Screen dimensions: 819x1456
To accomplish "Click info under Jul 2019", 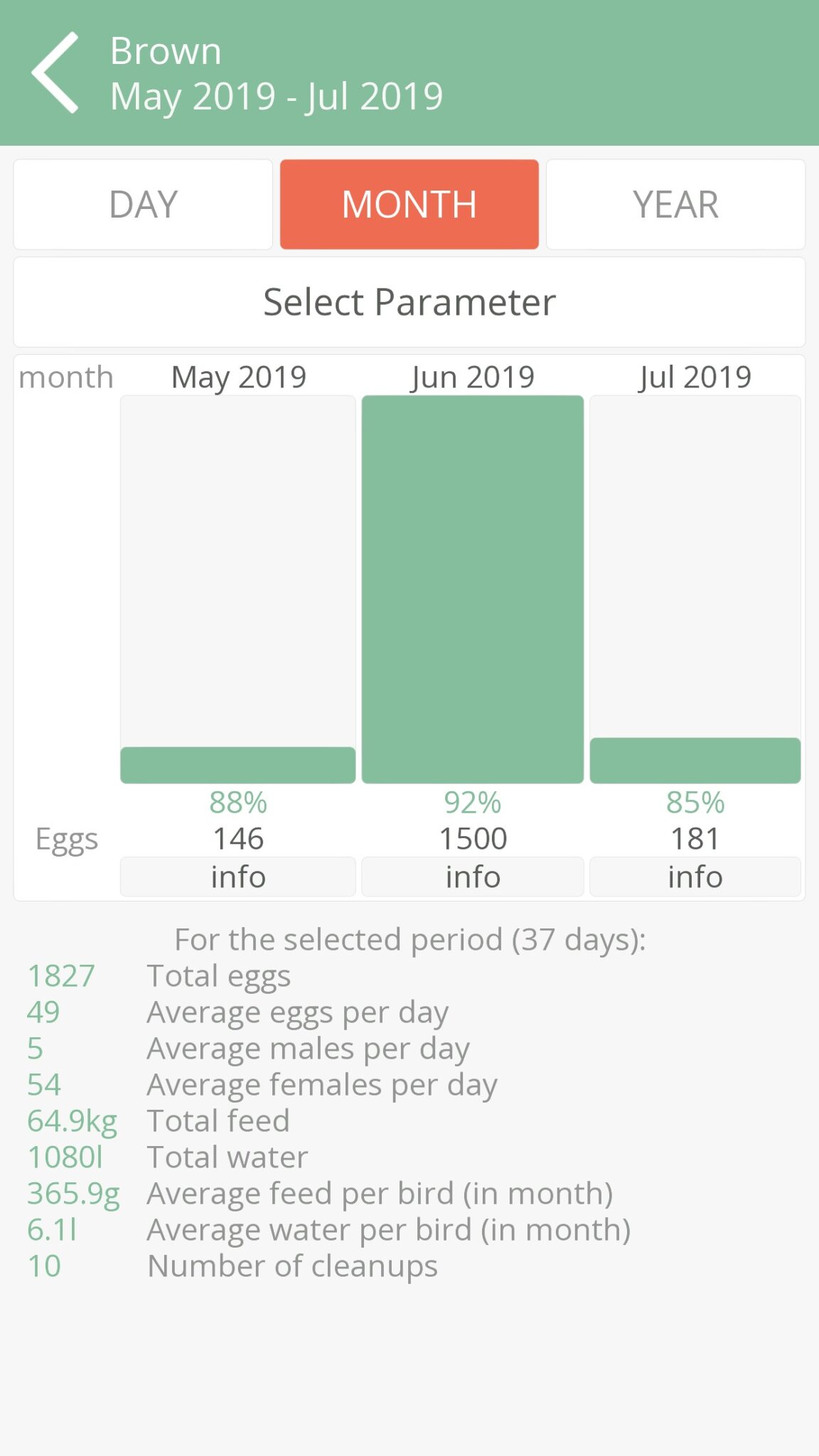I will tap(695, 876).
